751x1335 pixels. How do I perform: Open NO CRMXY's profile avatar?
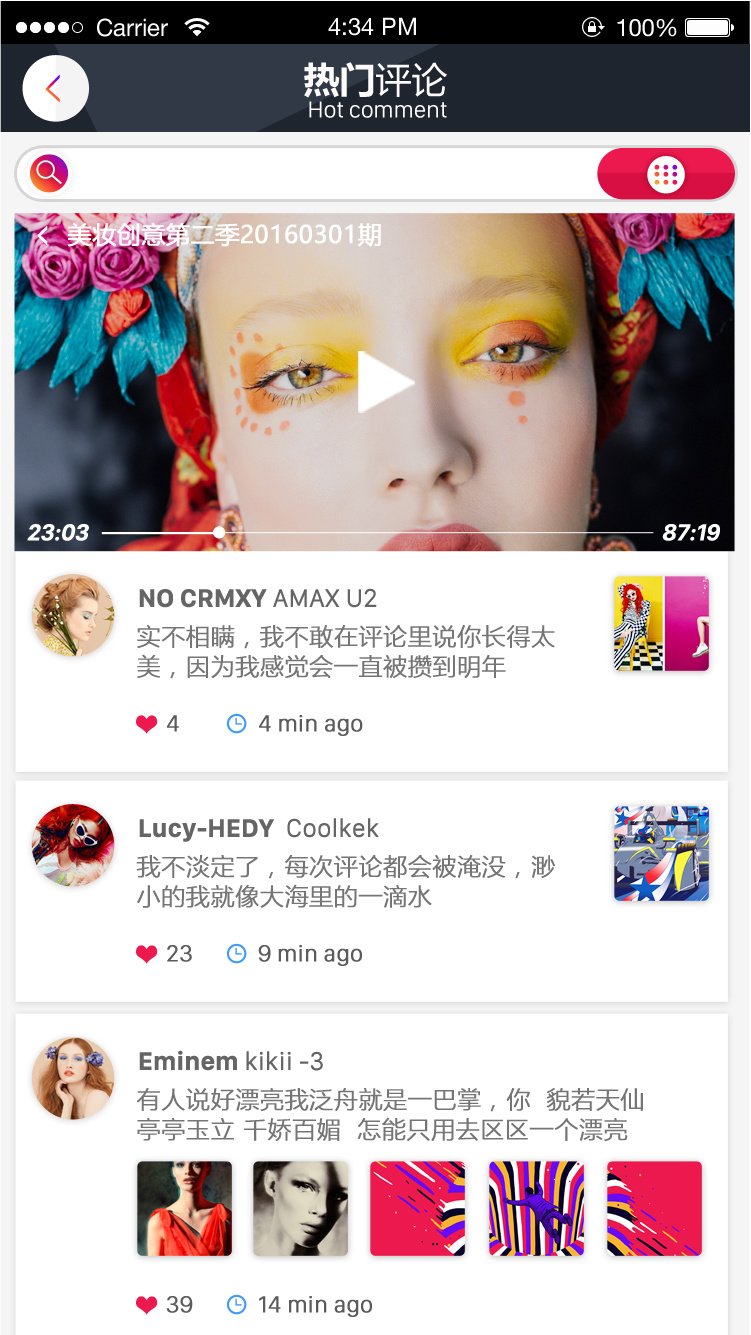click(73, 615)
